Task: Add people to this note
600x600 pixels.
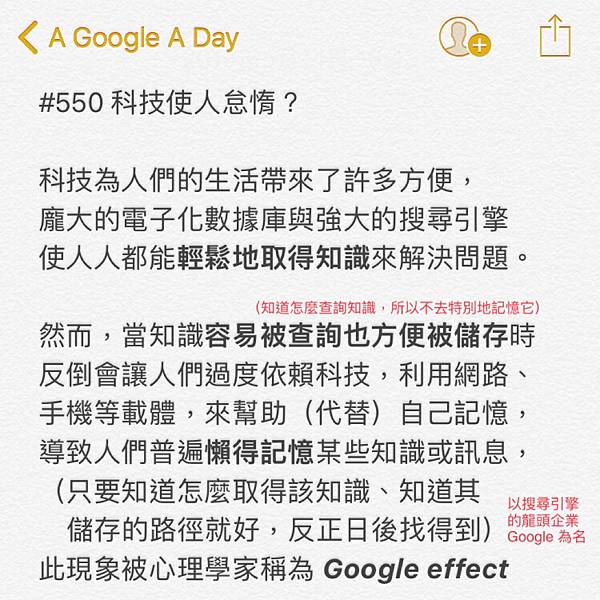Action: (463, 37)
